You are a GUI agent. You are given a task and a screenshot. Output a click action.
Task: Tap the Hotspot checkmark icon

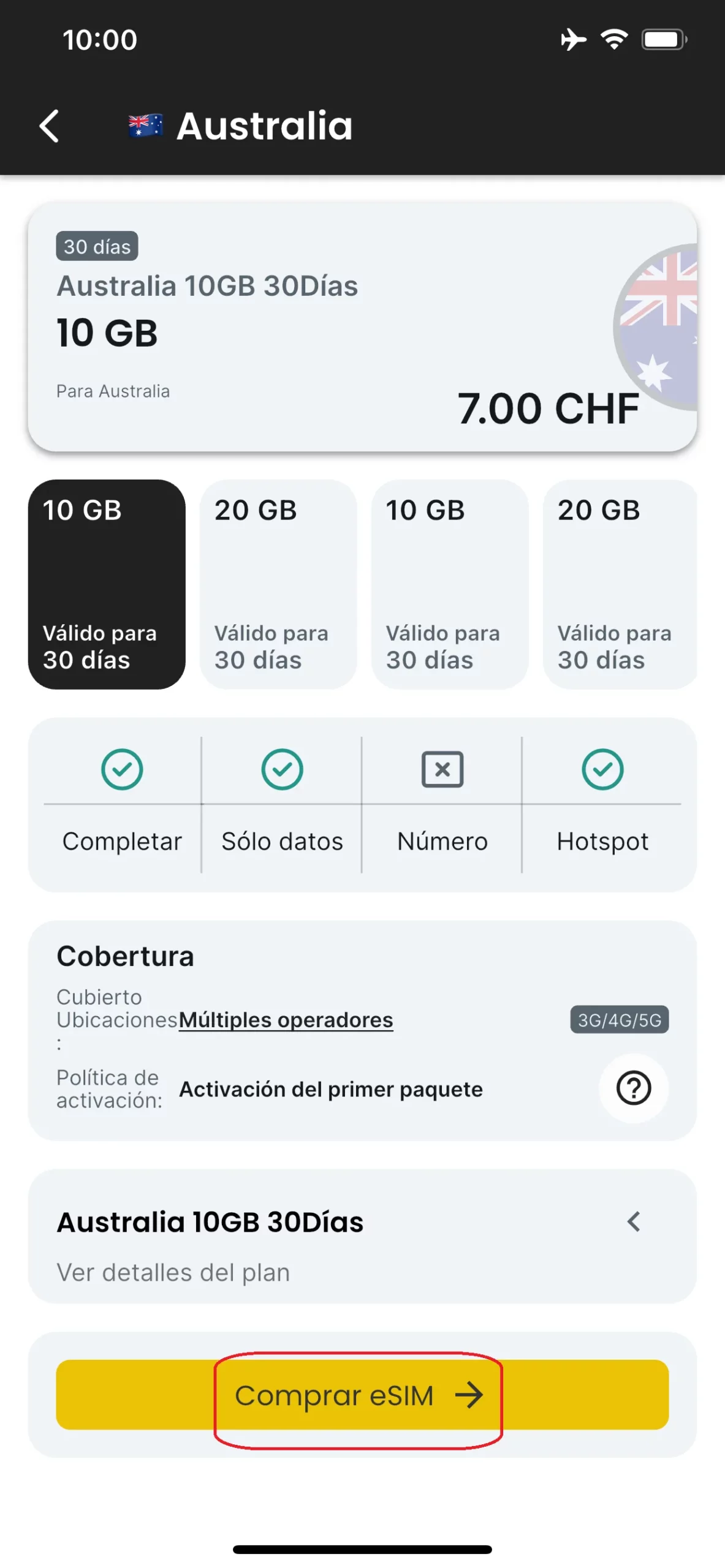[602, 771]
